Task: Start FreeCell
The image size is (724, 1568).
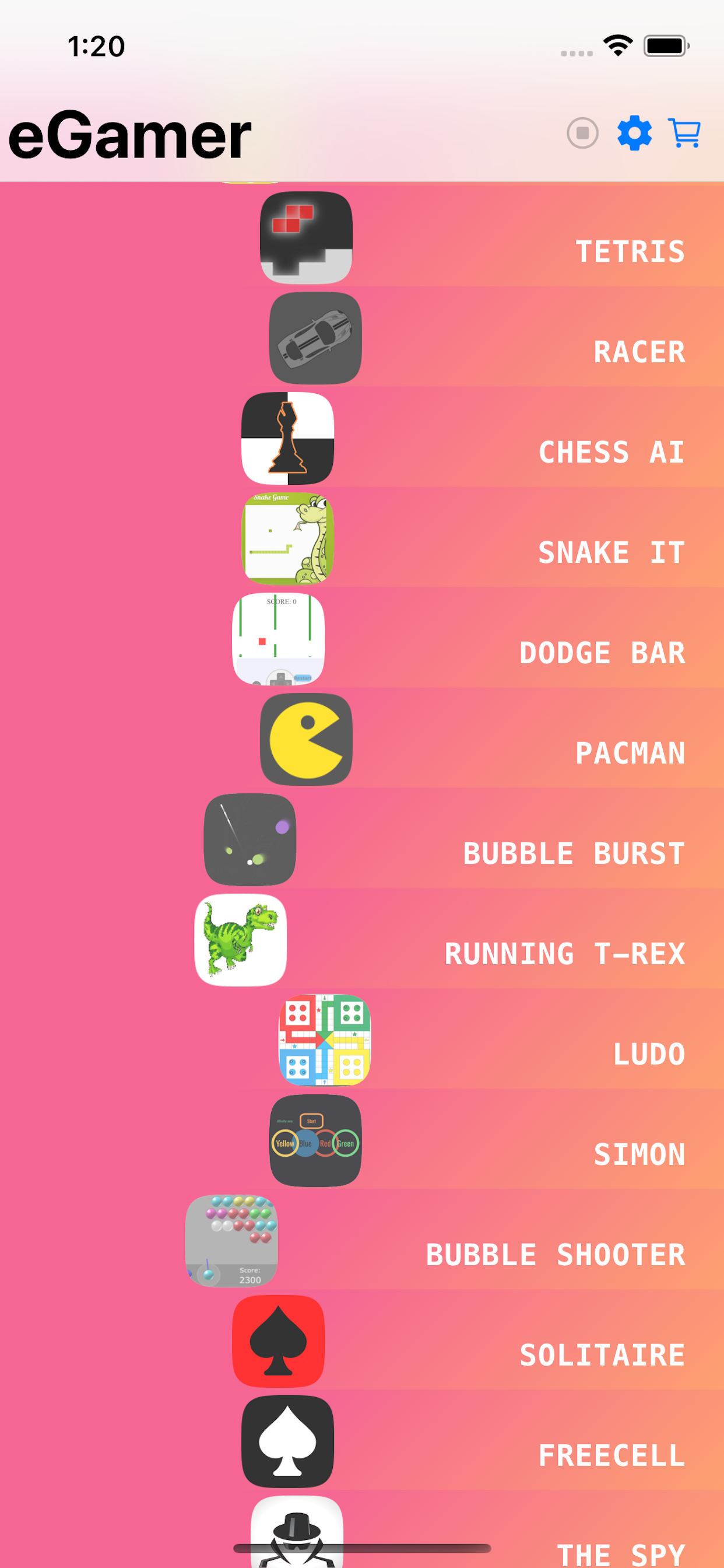Action: click(x=611, y=1456)
